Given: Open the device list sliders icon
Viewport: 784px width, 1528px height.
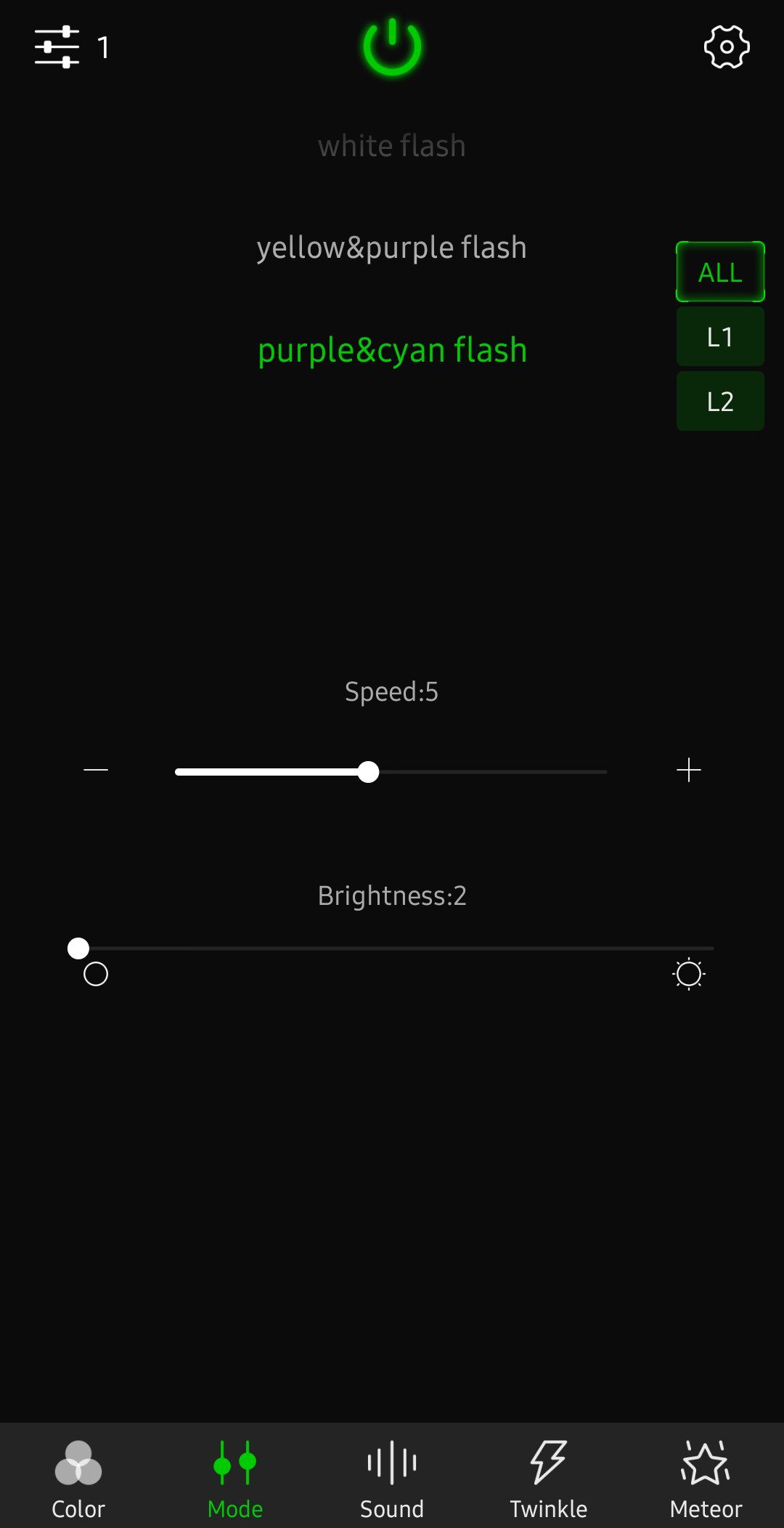Looking at the screenshot, I should (x=57, y=47).
